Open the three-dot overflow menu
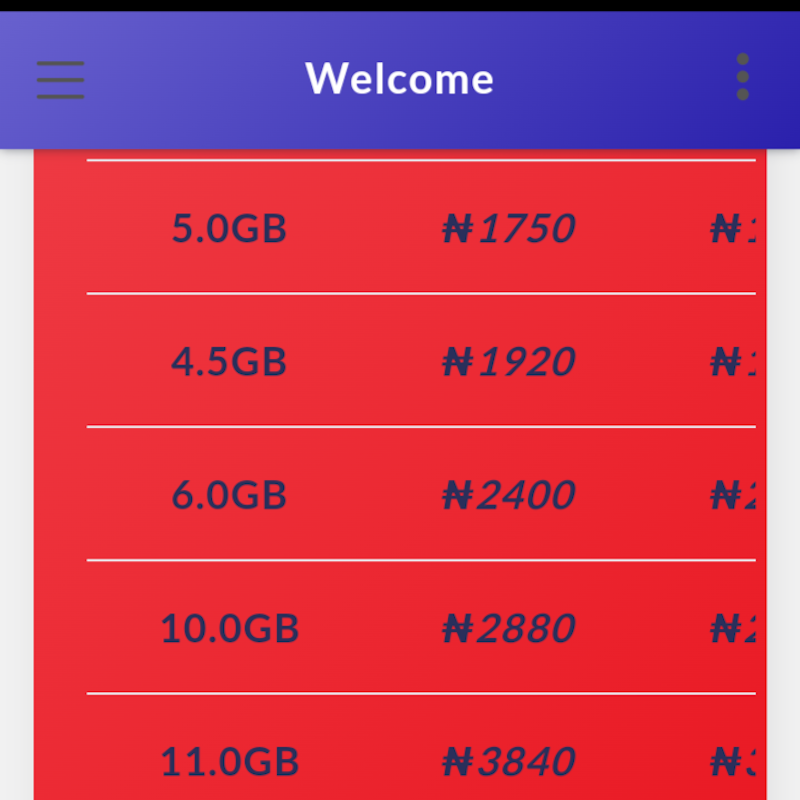Screen dimensions: 800x800 coord(742,78)
